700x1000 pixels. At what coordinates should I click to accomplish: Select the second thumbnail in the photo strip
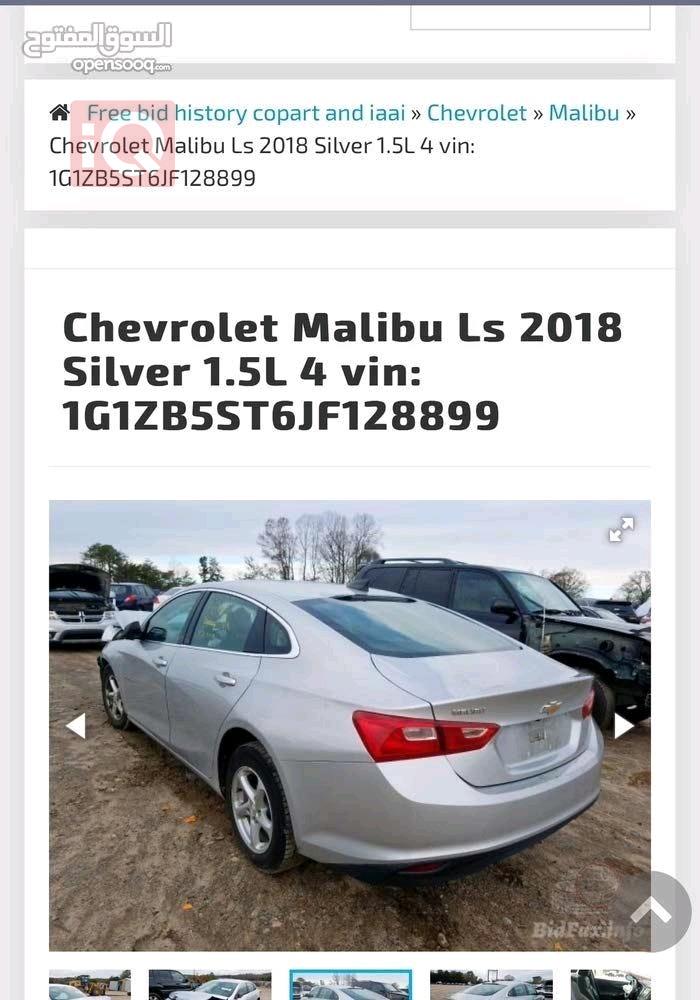point(210,985)
